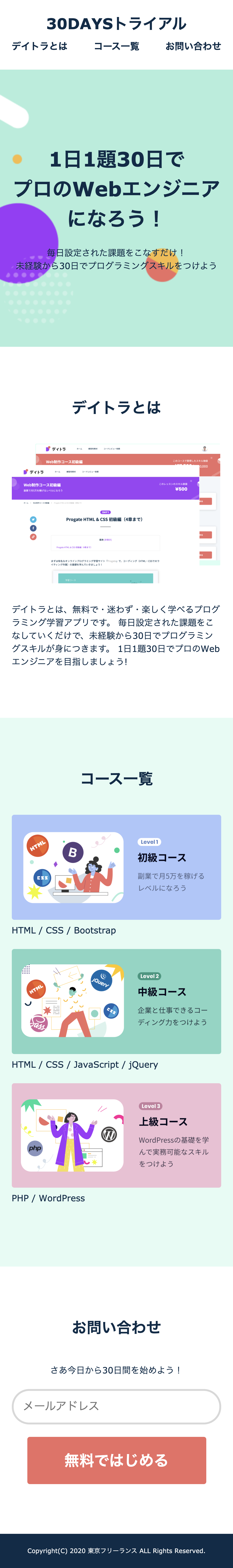
Task: Go to the コース一覧 nav link
Action: tap(116, 46)
